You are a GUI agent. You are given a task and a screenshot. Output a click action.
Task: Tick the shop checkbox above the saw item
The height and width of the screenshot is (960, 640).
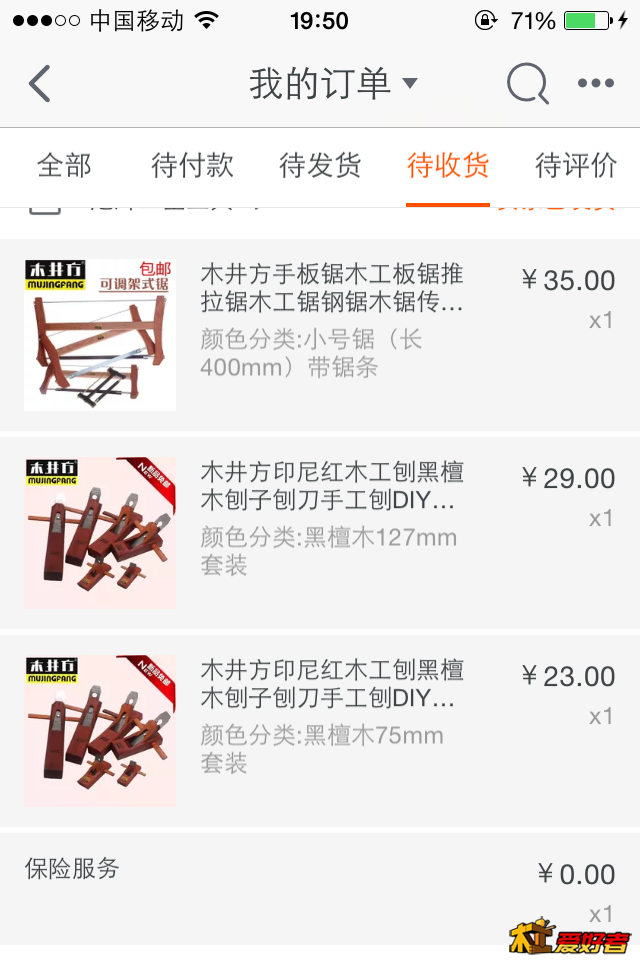pos(44,208)
